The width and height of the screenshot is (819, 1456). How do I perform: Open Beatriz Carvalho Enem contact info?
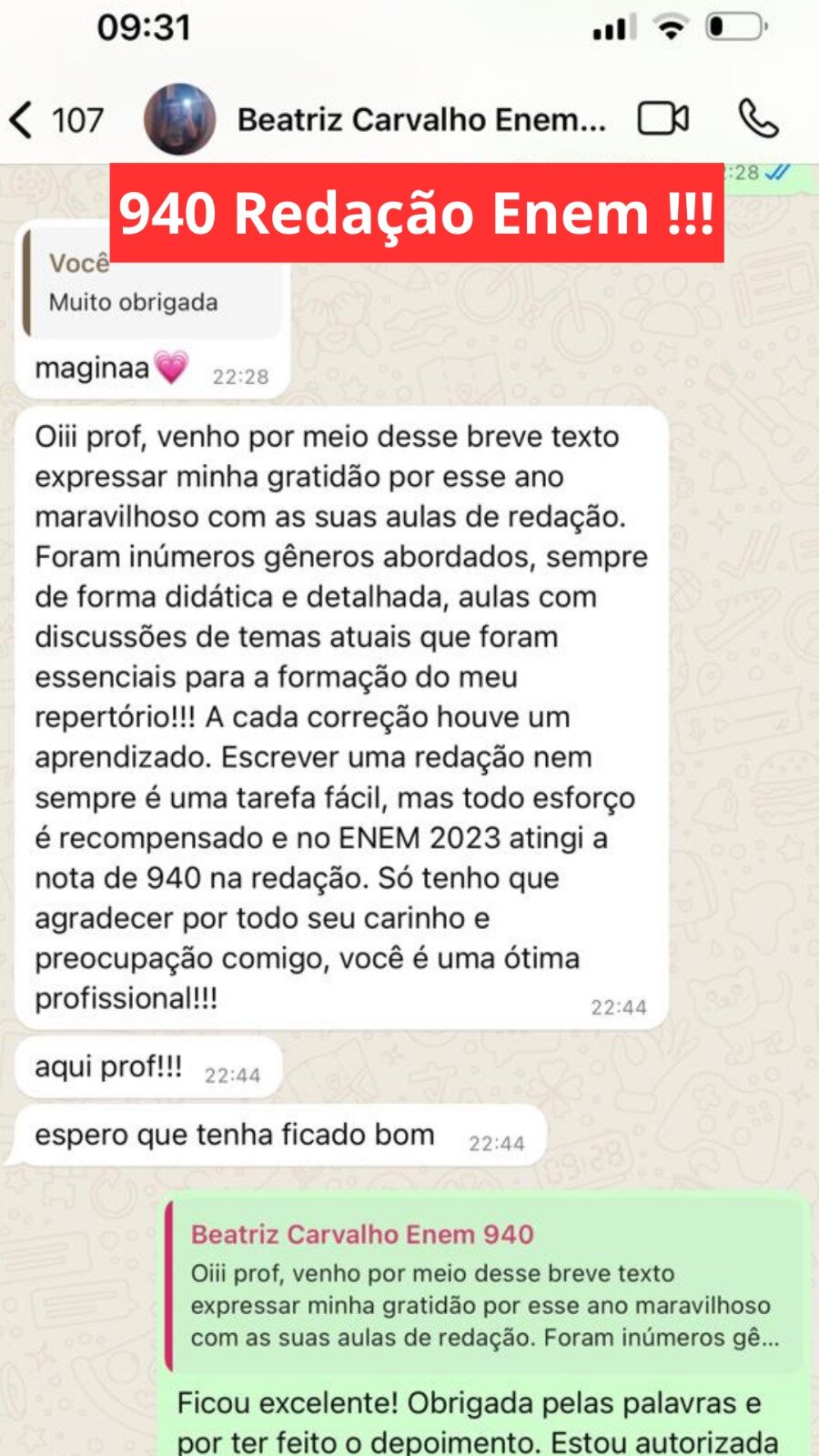pos(420,119)
